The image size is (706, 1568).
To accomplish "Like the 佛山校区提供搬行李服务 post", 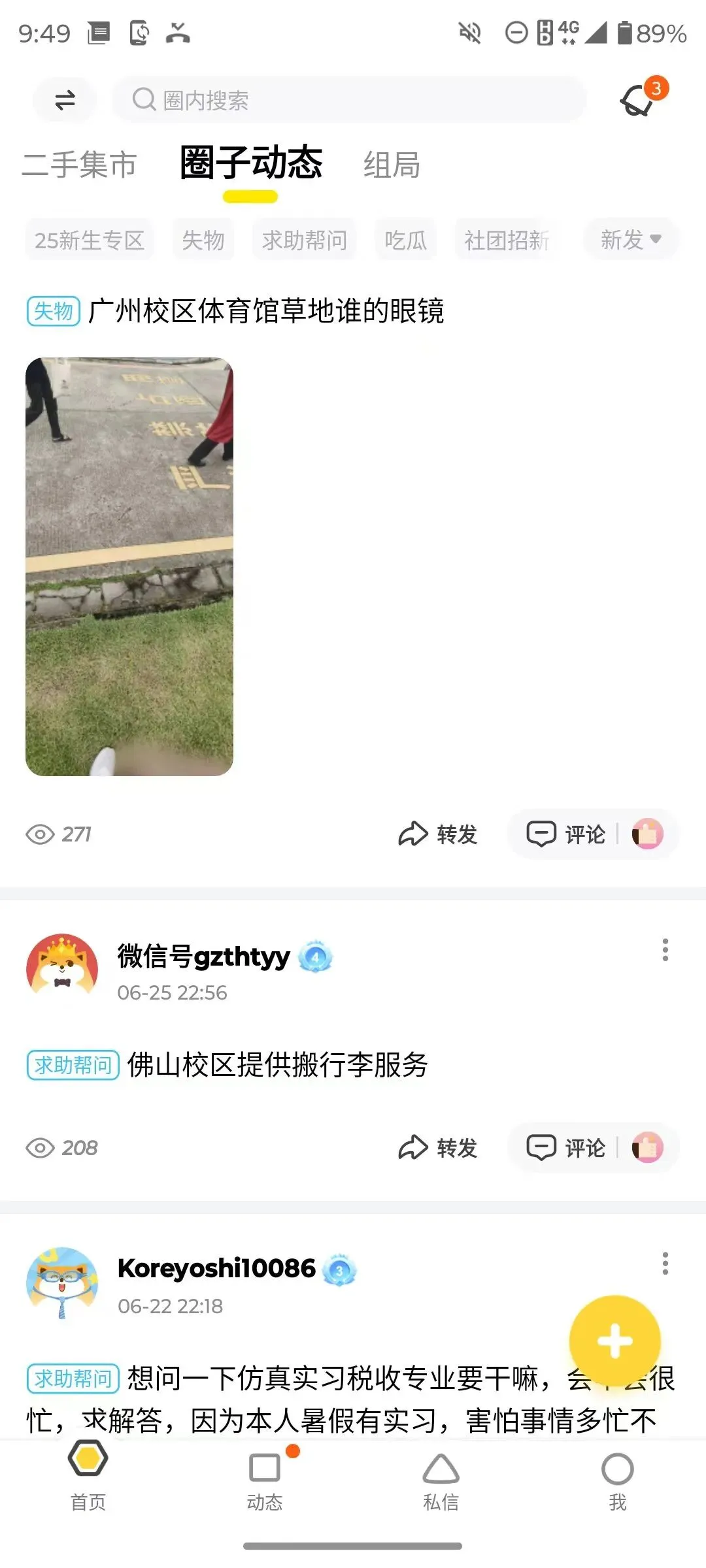I will pos(648,1147).
